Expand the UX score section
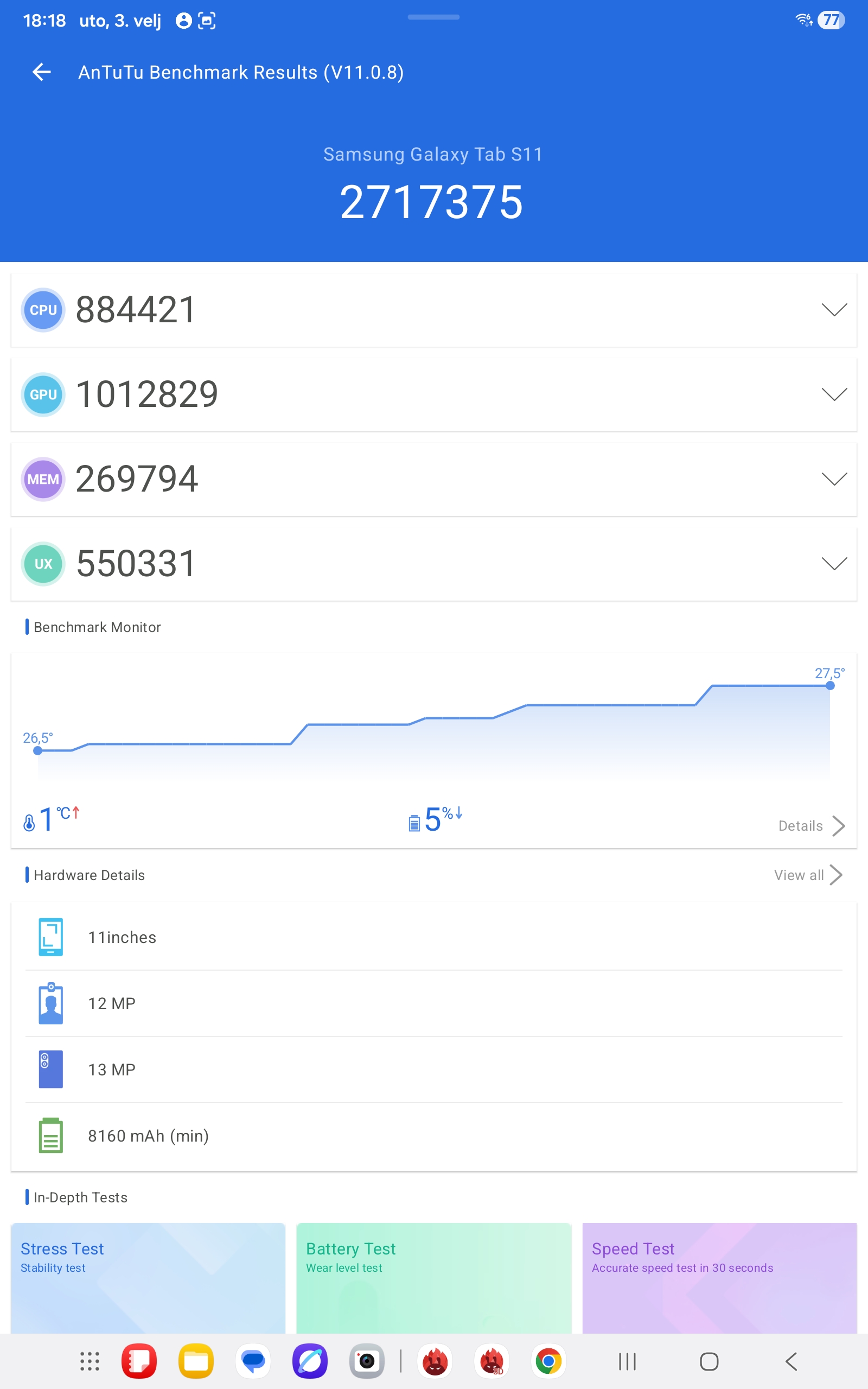This screenshot has width=868, height=1389. point(834,564)
